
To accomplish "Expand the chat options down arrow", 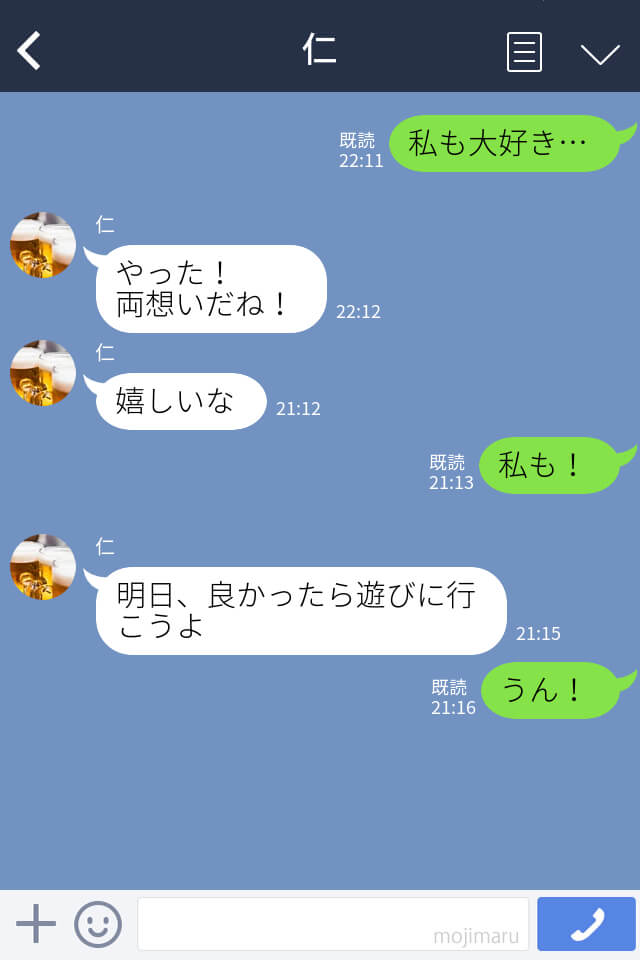I will coord(600,53).
